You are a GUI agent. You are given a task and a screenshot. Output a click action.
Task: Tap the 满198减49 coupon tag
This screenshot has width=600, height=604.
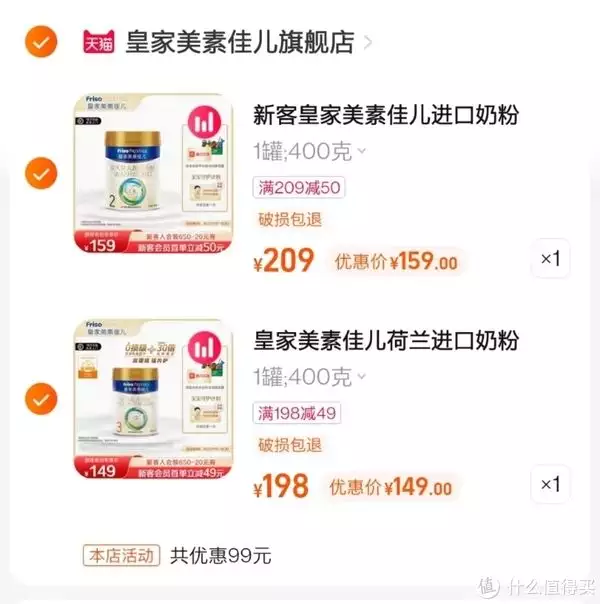[x=299, y=412]
